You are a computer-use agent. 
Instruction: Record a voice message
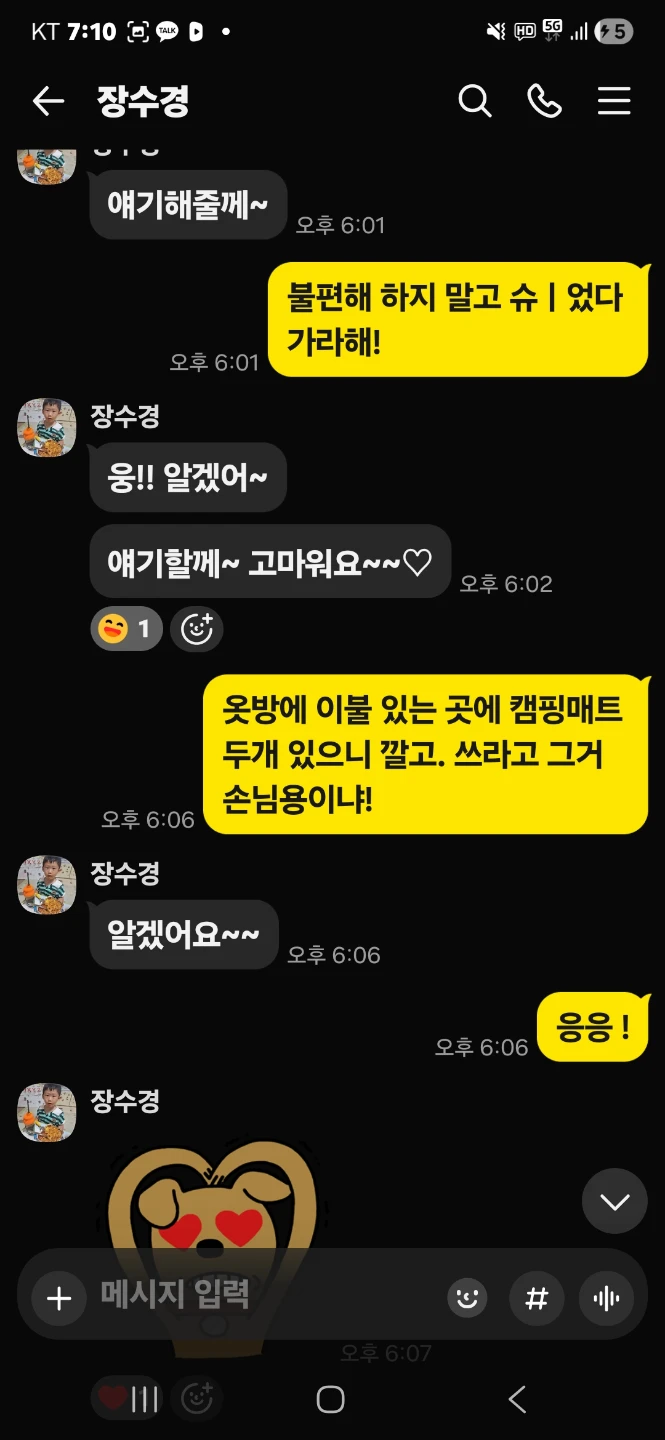pos(606,1298)
